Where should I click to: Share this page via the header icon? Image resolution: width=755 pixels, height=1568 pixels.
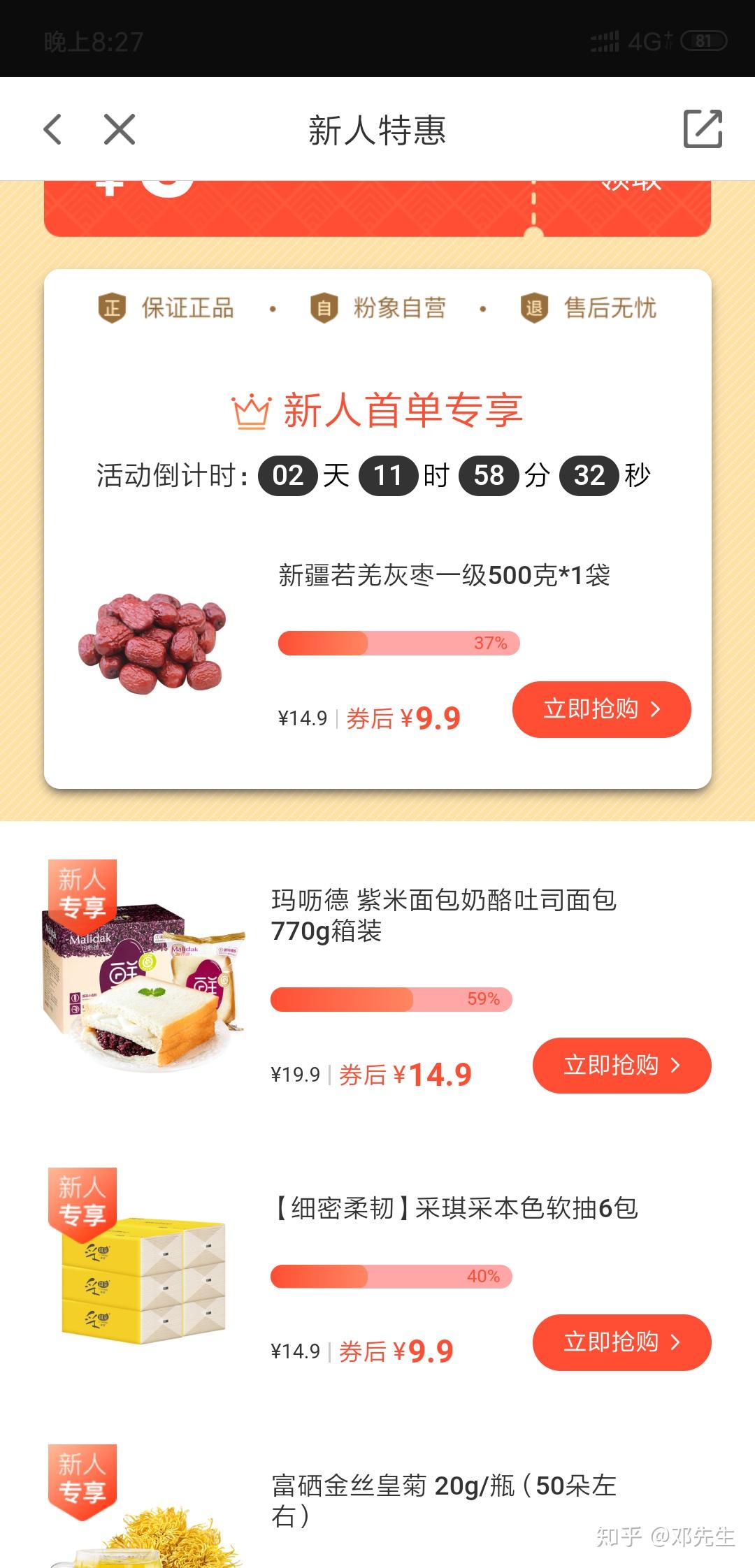(x=702, y=129)
